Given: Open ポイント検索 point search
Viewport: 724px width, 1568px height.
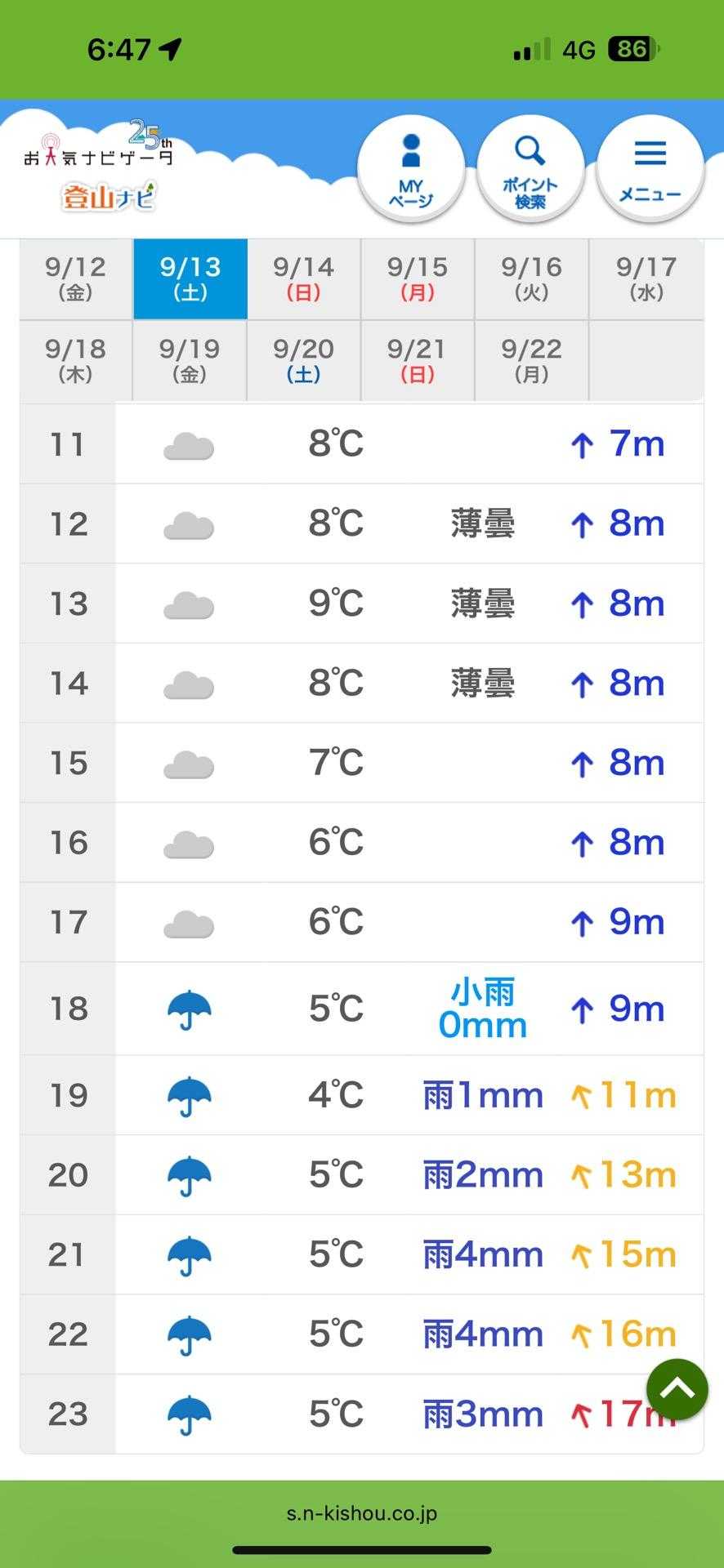Looking at the screenshot, I should pos(530,170).
